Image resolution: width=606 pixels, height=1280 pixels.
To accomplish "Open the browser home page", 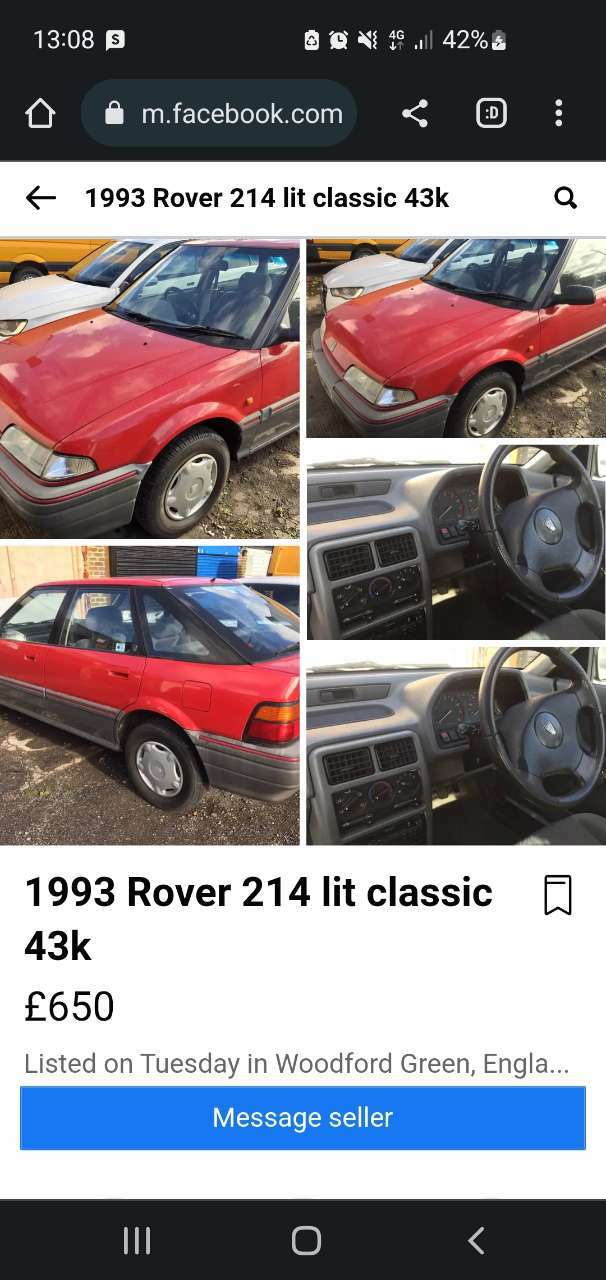I will pyautogui.click(x=40, y=114).
